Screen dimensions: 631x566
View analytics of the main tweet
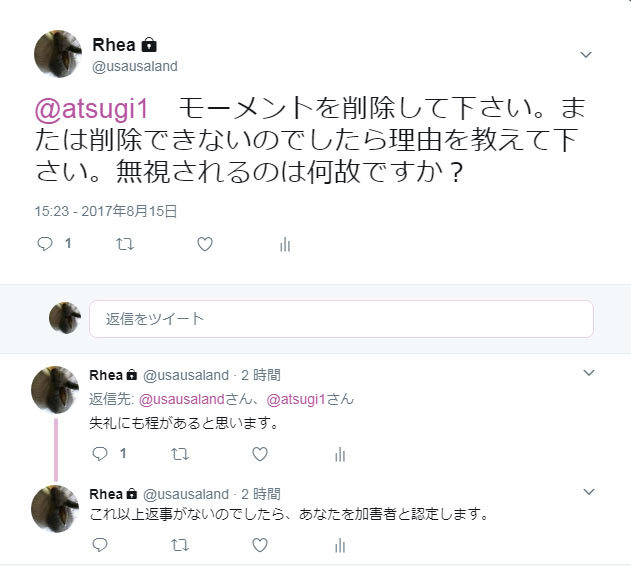[x=285, y=243]
